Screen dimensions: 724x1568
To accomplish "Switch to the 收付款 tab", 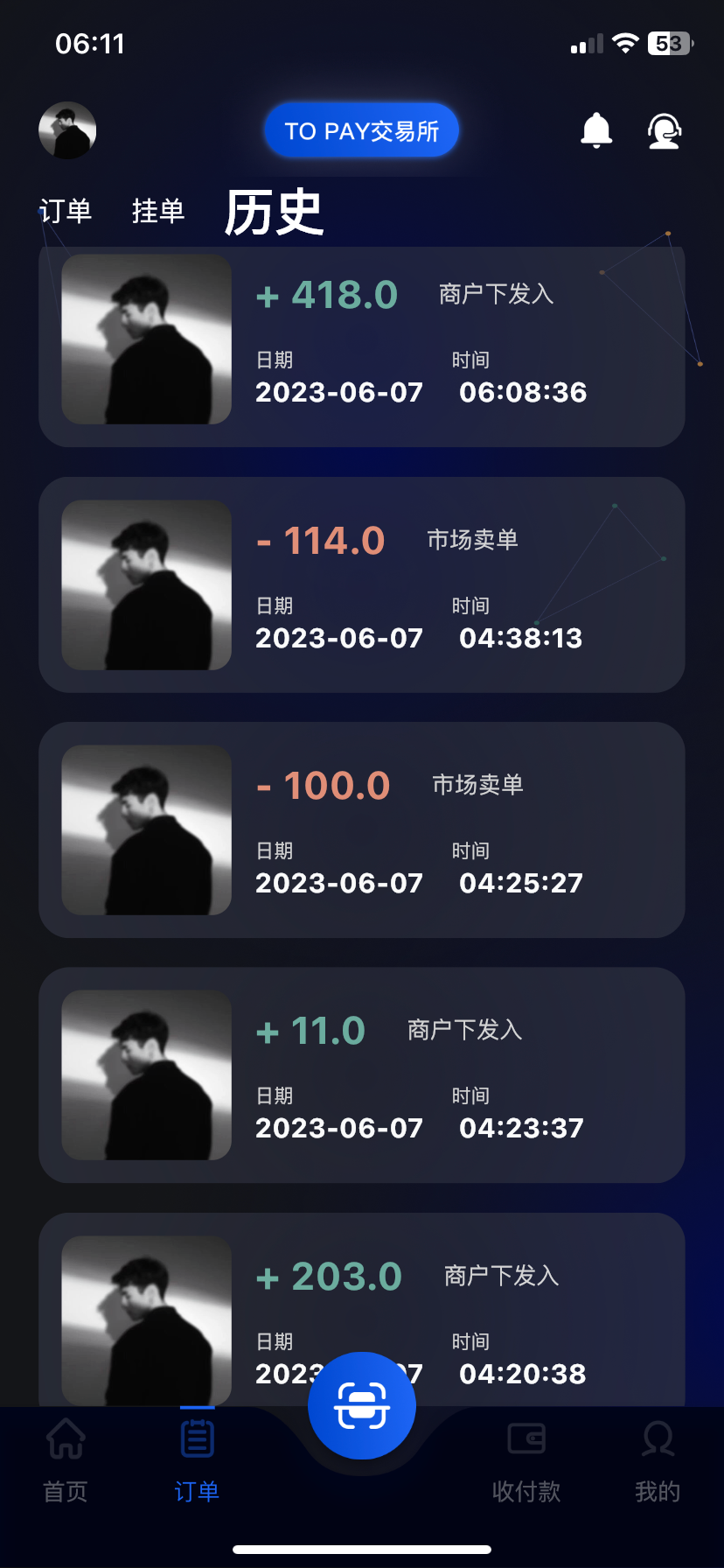I will coord(526,1459).
